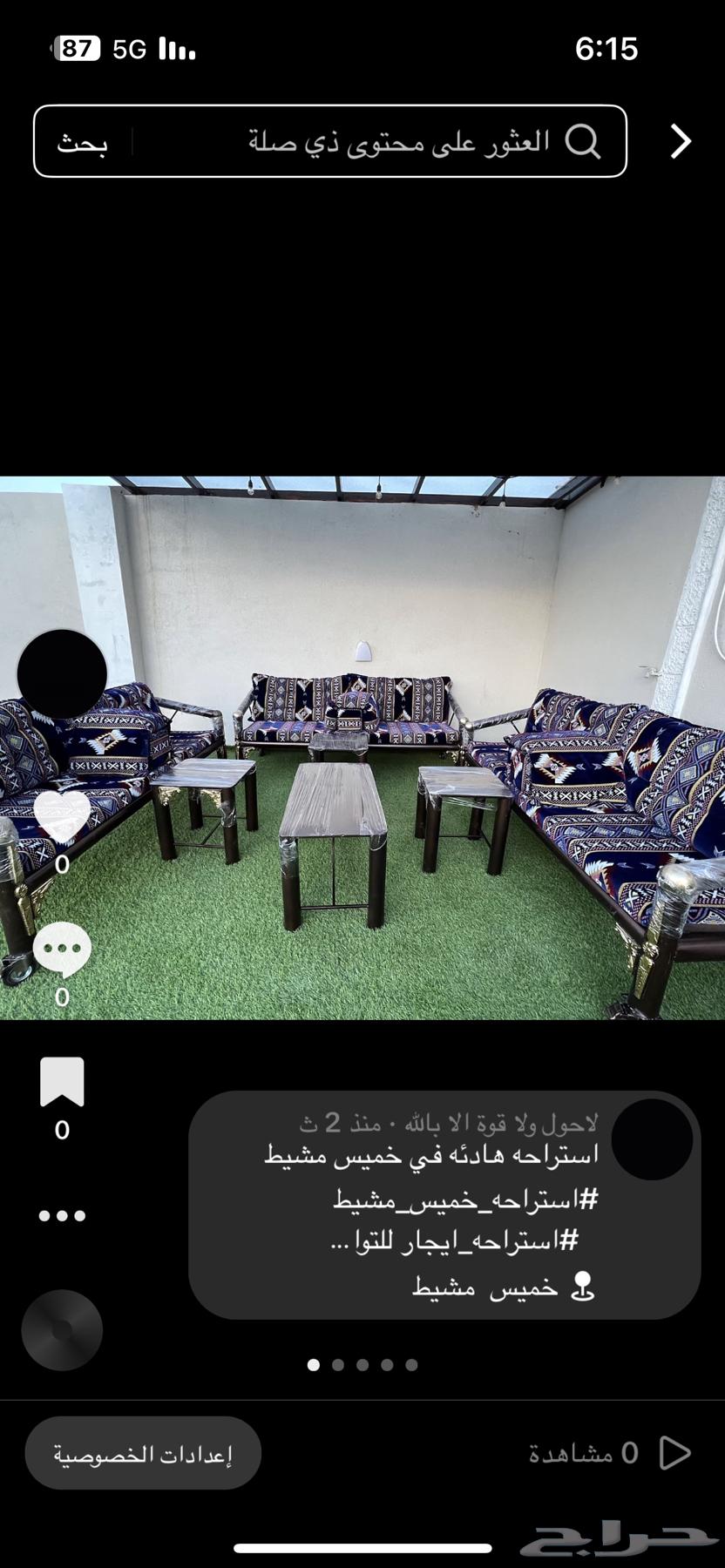Go back using the arrow icon
The width and height of the screenshot is (725, 1568).
point(681,141)
